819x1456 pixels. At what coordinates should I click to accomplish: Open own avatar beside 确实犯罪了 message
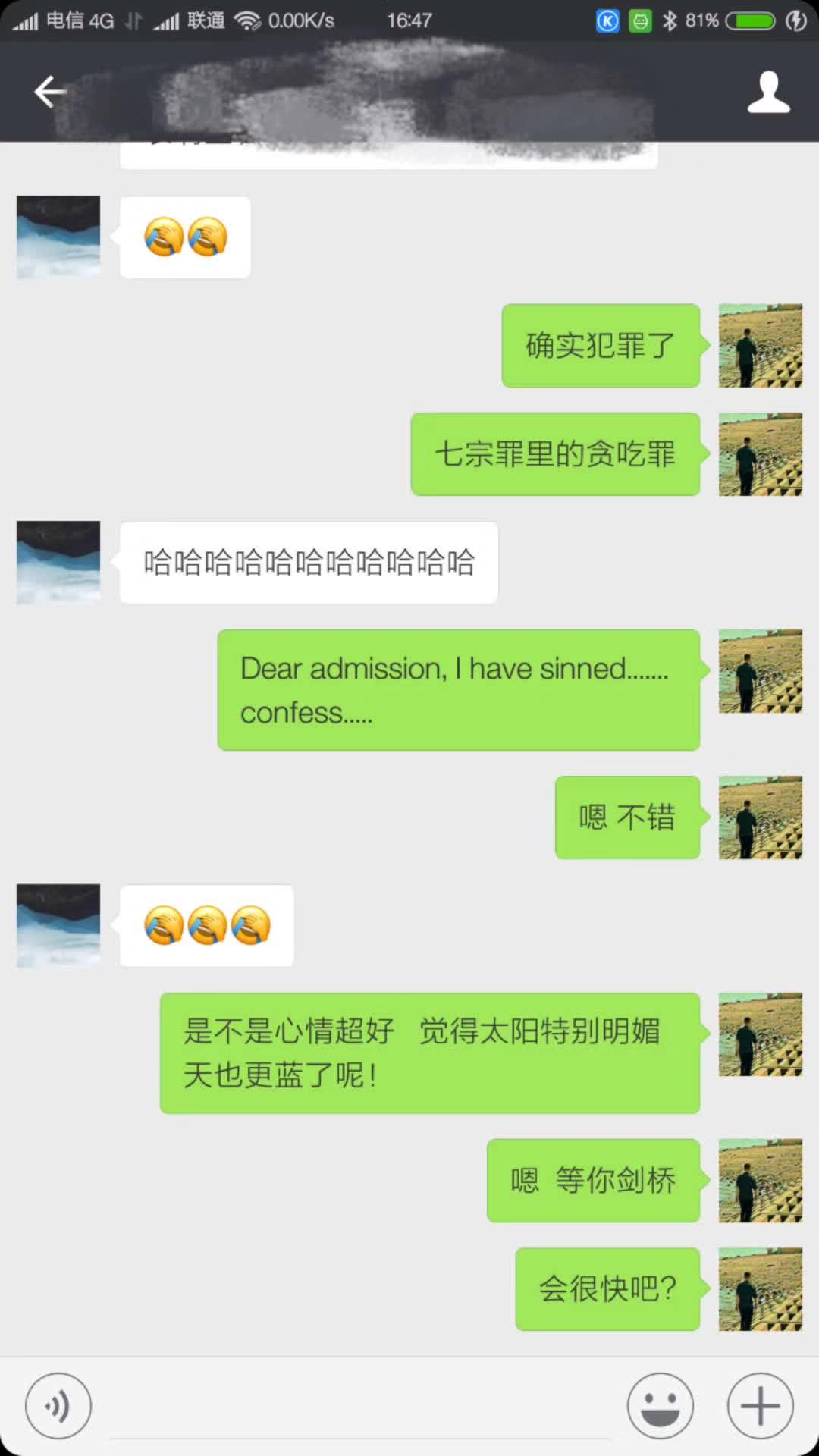[x=760, y=346]
